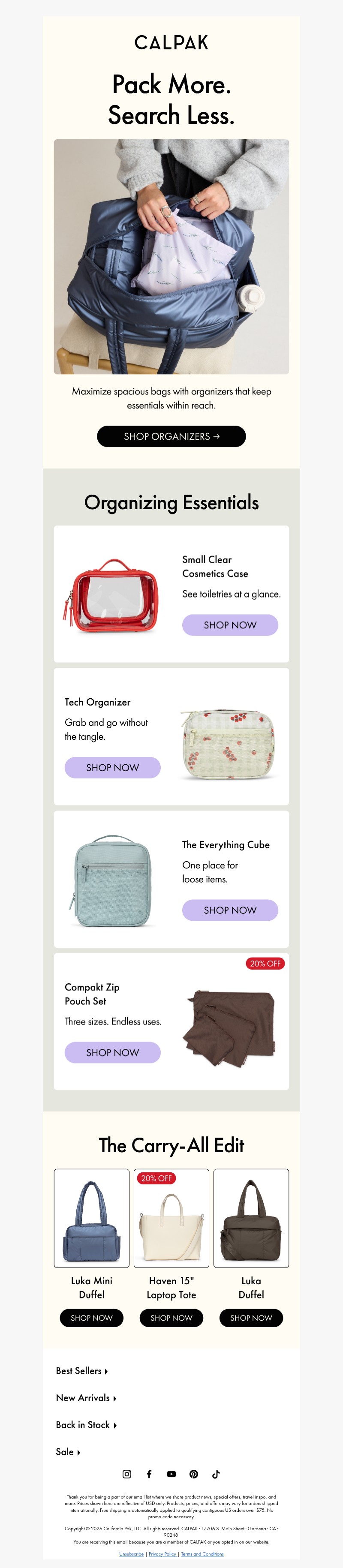The height and width of the screenshot is (1568, 343).
Task: Shop the Compakt Zip Pouch Set
Action: point(112,1052)
